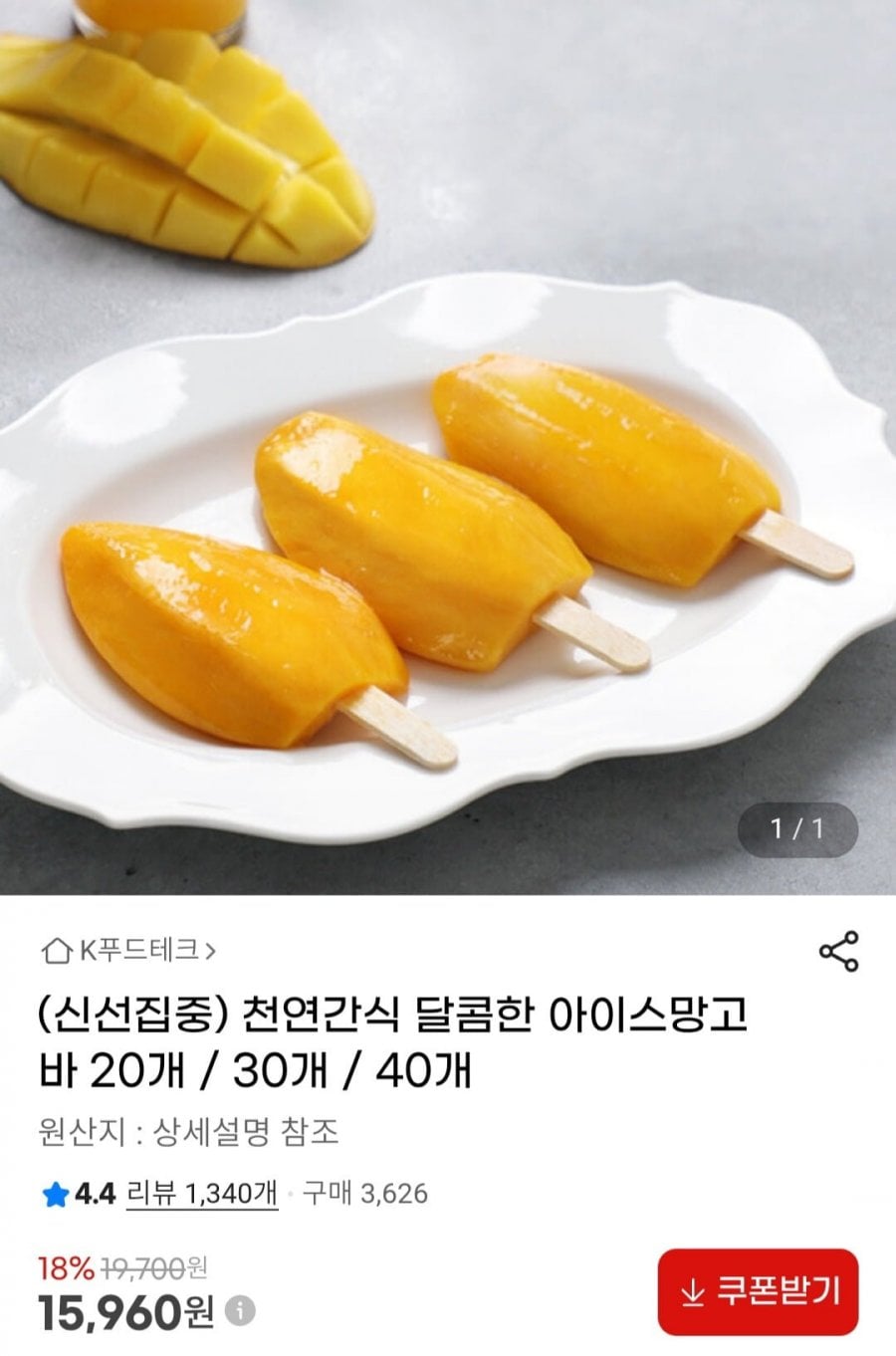Show price info next to 15,960원

click(240, 1312)
